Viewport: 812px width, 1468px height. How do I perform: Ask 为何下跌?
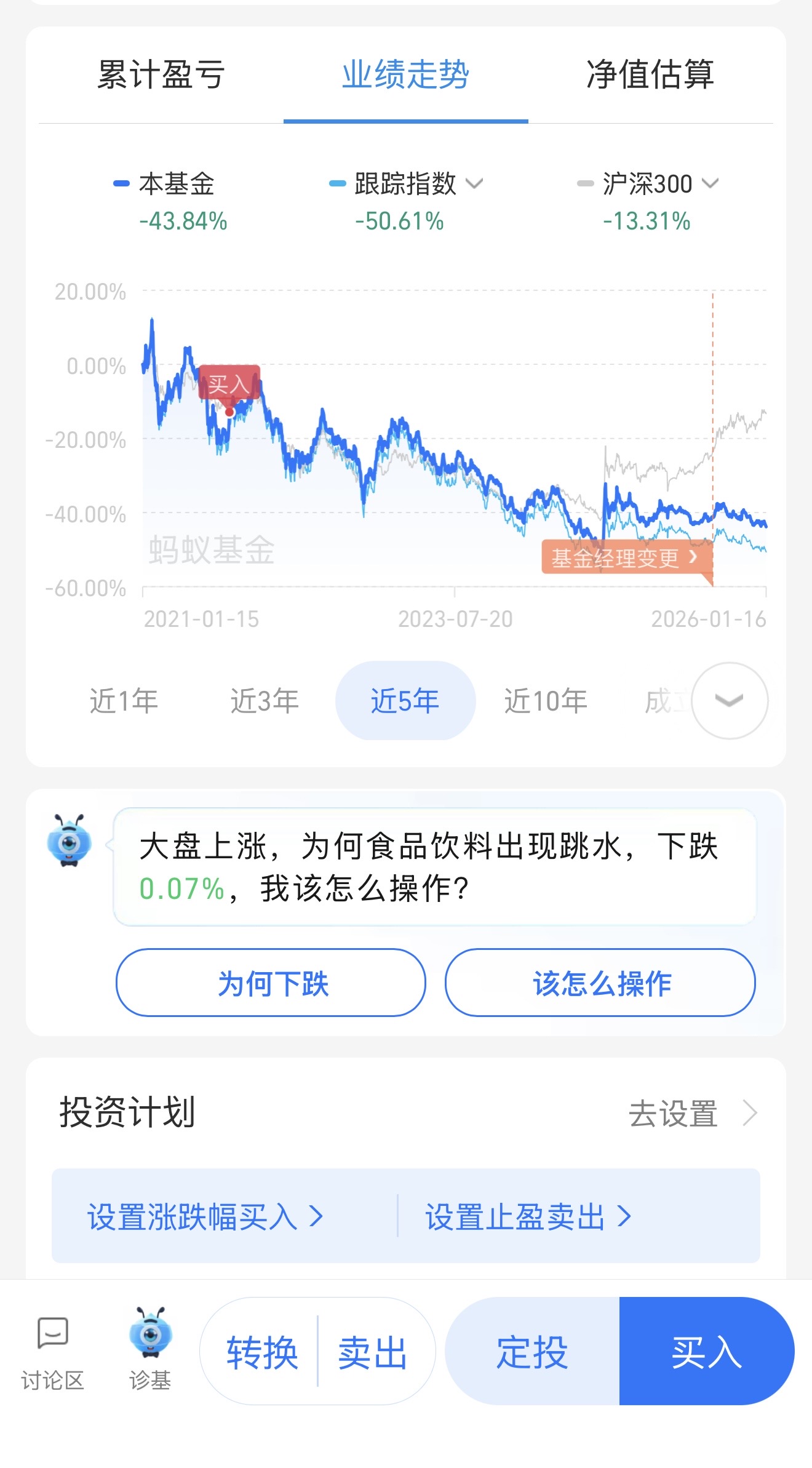point(271,983)
